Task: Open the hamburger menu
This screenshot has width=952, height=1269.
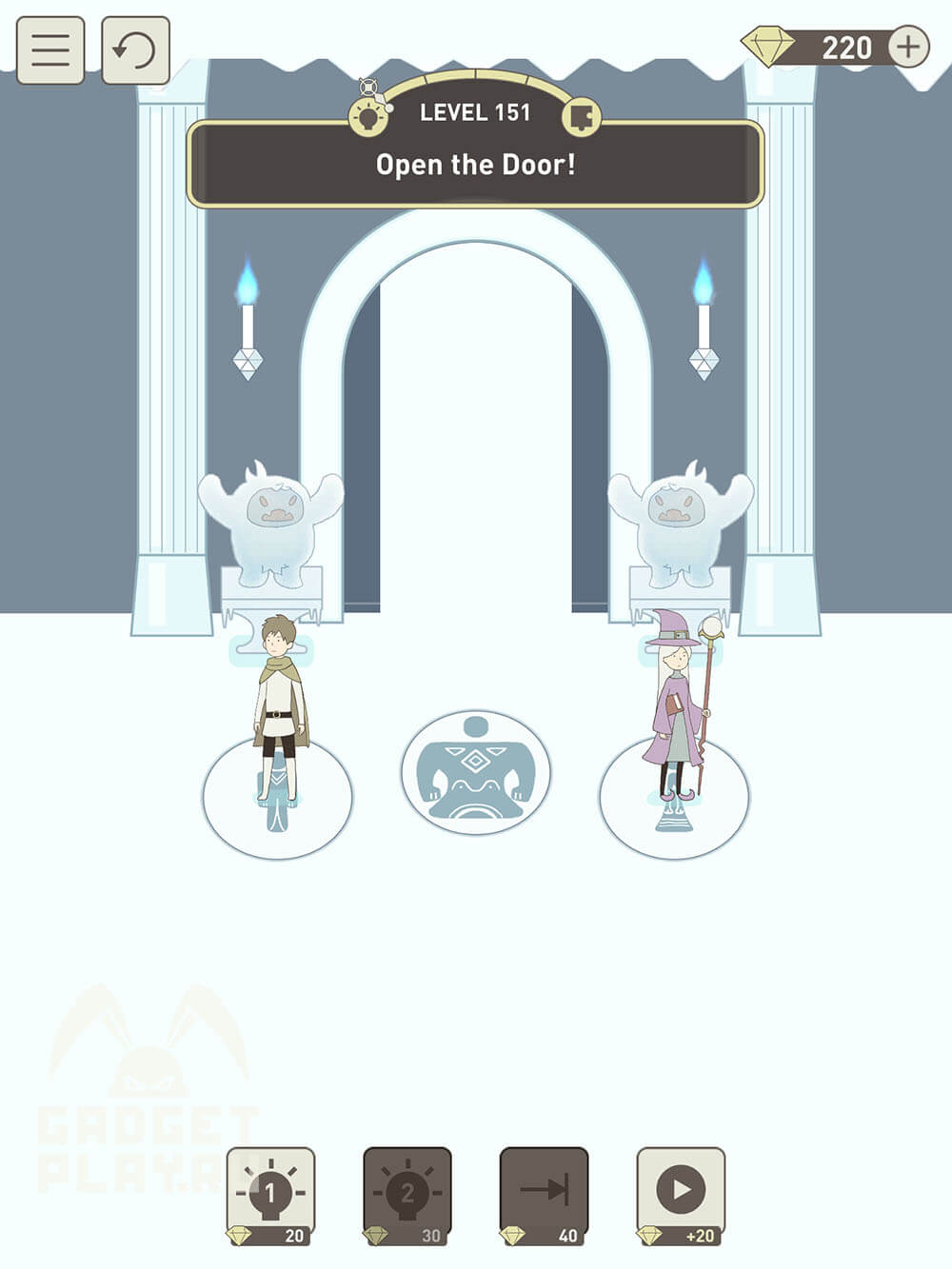Action: (50, 50)
